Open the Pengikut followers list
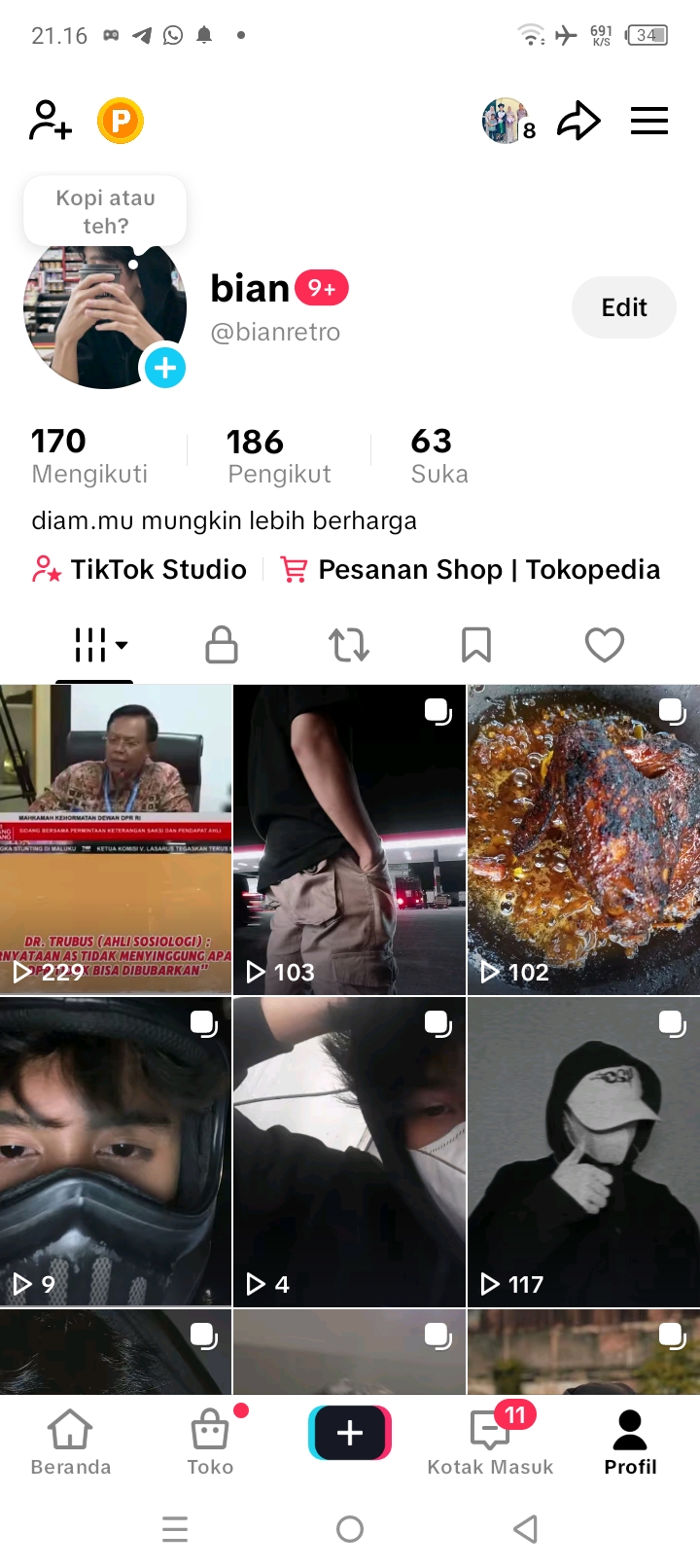This screenshot has height=1568, width=700. point(279,454)
